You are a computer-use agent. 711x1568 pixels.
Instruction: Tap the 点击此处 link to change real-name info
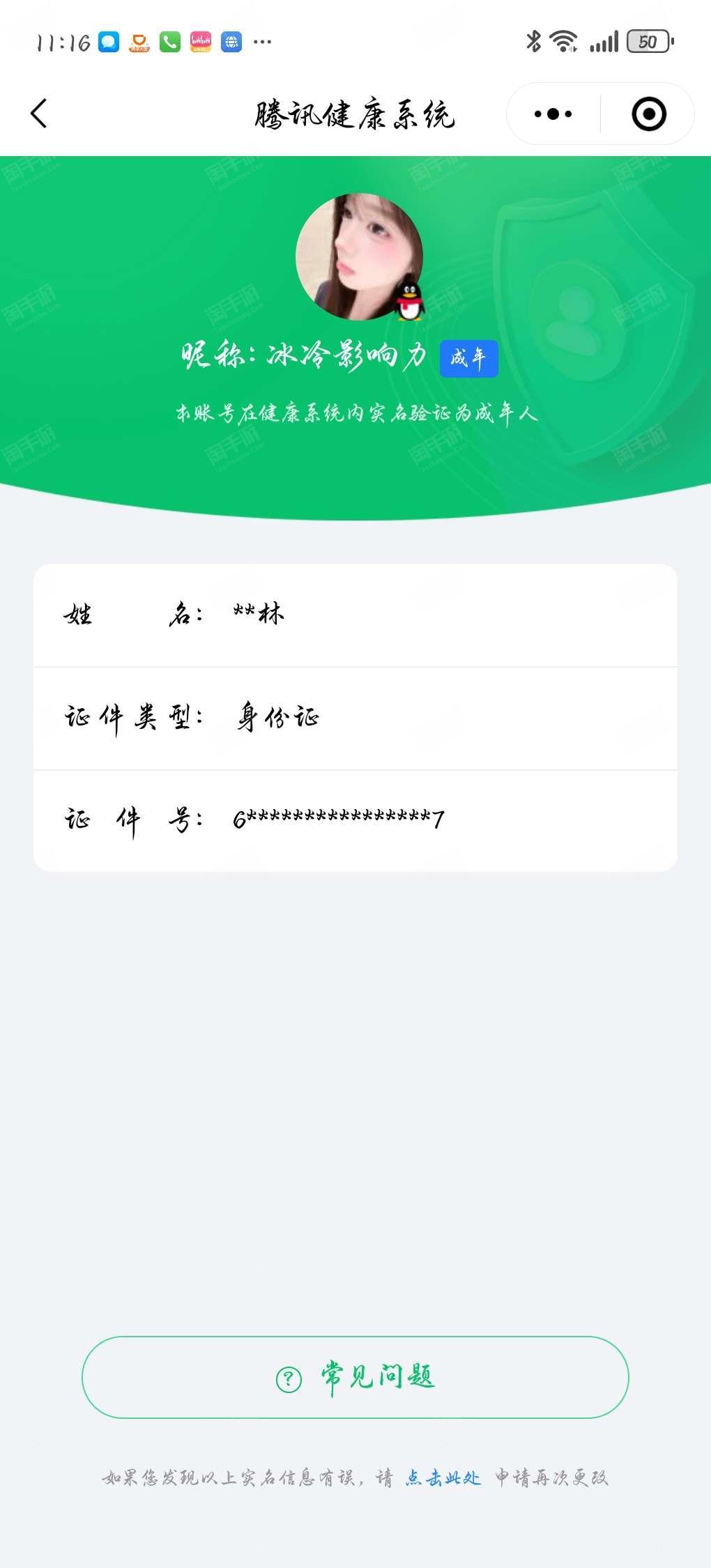point(443,1477)
